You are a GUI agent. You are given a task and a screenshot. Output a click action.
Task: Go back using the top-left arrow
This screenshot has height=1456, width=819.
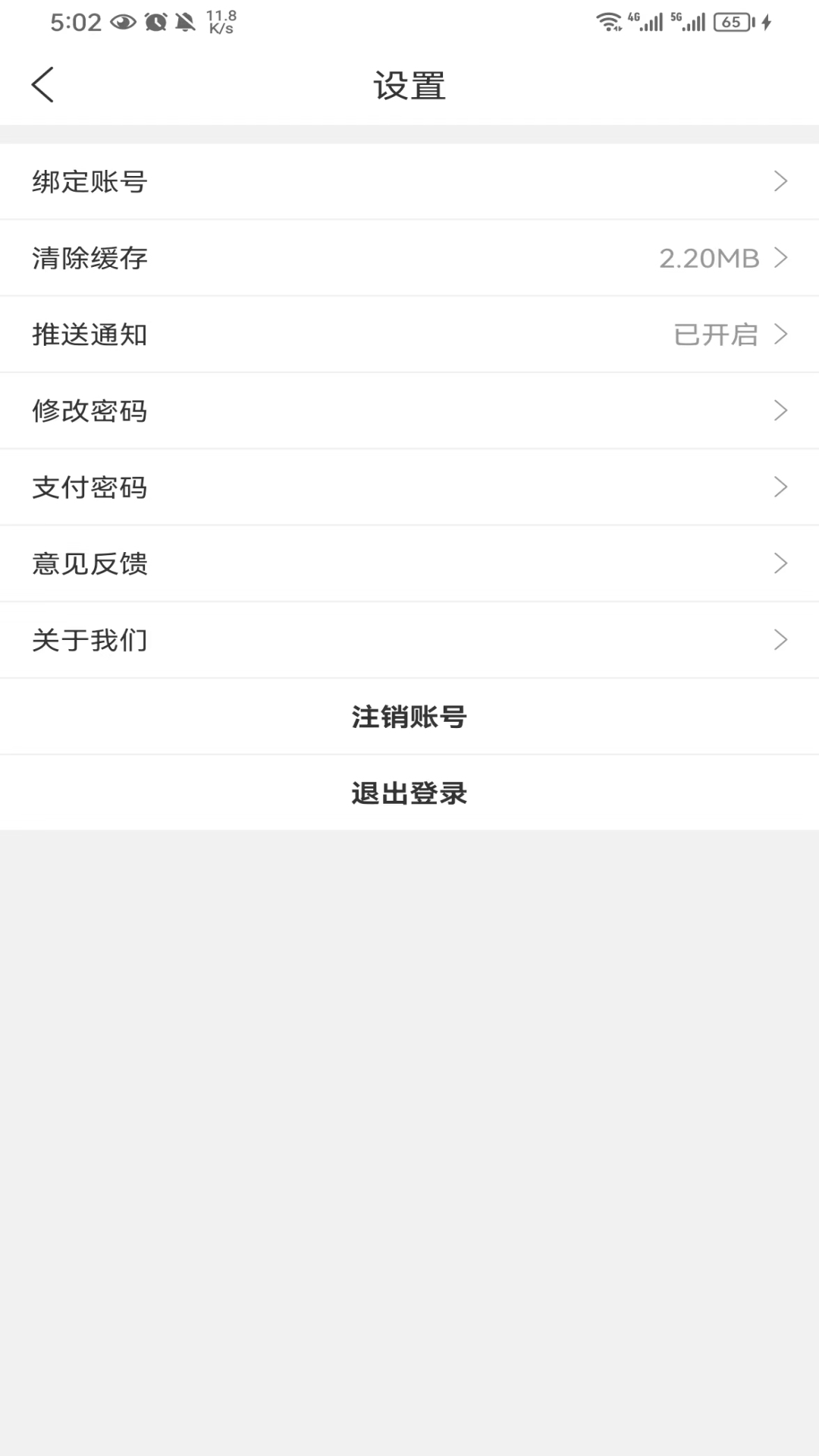pos(42,84)
